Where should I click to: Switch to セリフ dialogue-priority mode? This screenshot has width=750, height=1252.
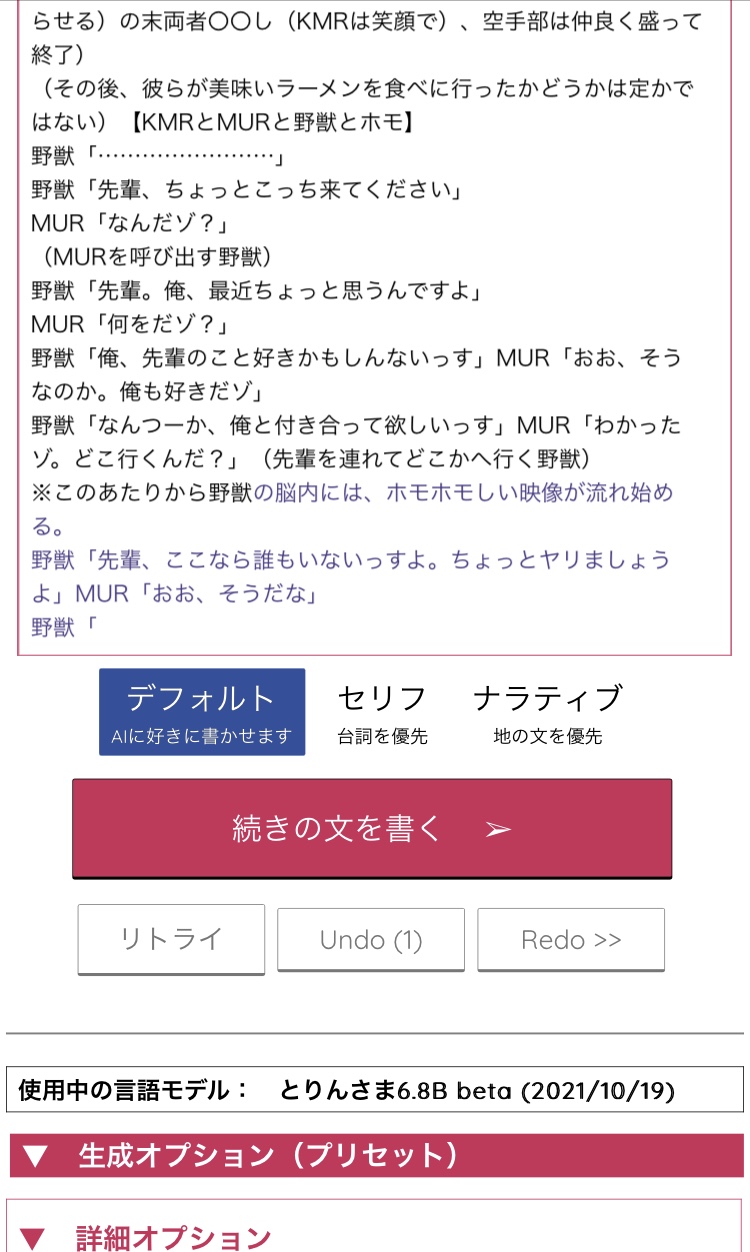[382, 712]
